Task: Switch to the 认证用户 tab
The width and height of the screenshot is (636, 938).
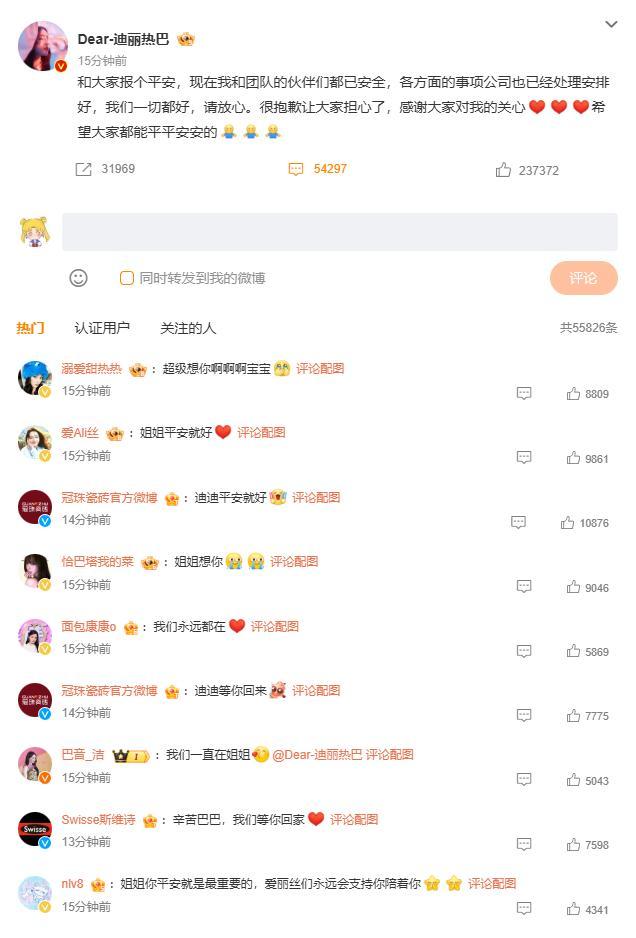Action: click(102, 328)
